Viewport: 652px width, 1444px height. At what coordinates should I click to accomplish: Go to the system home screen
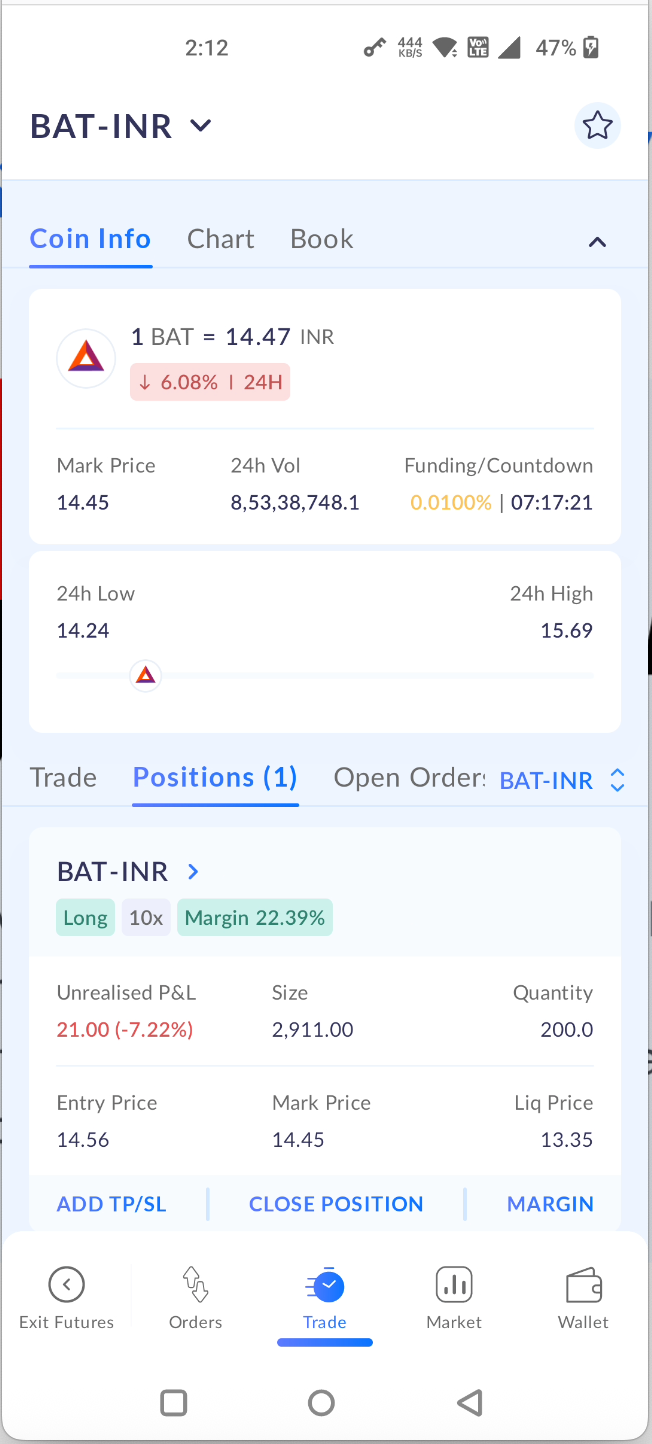click(x=321, y=1403)
